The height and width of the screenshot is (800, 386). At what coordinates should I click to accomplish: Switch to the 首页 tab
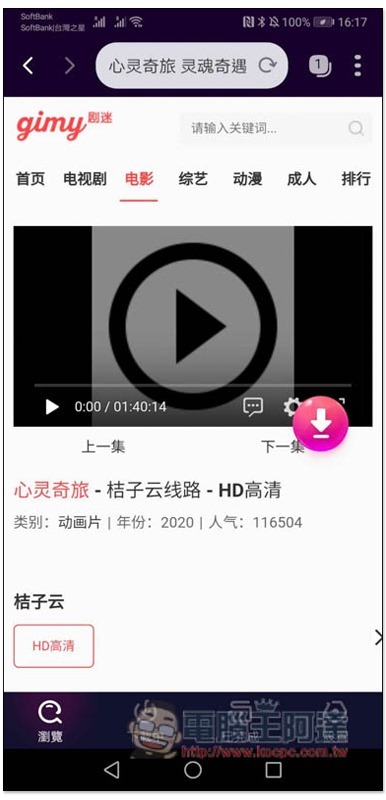click(31, 179)
